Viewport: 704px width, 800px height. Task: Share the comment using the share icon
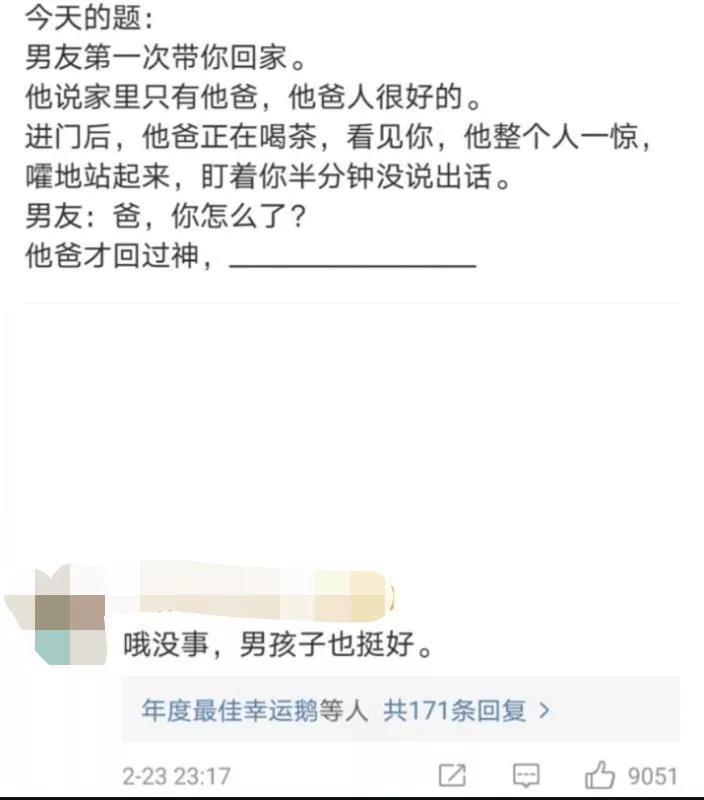(x=452, y=775)
